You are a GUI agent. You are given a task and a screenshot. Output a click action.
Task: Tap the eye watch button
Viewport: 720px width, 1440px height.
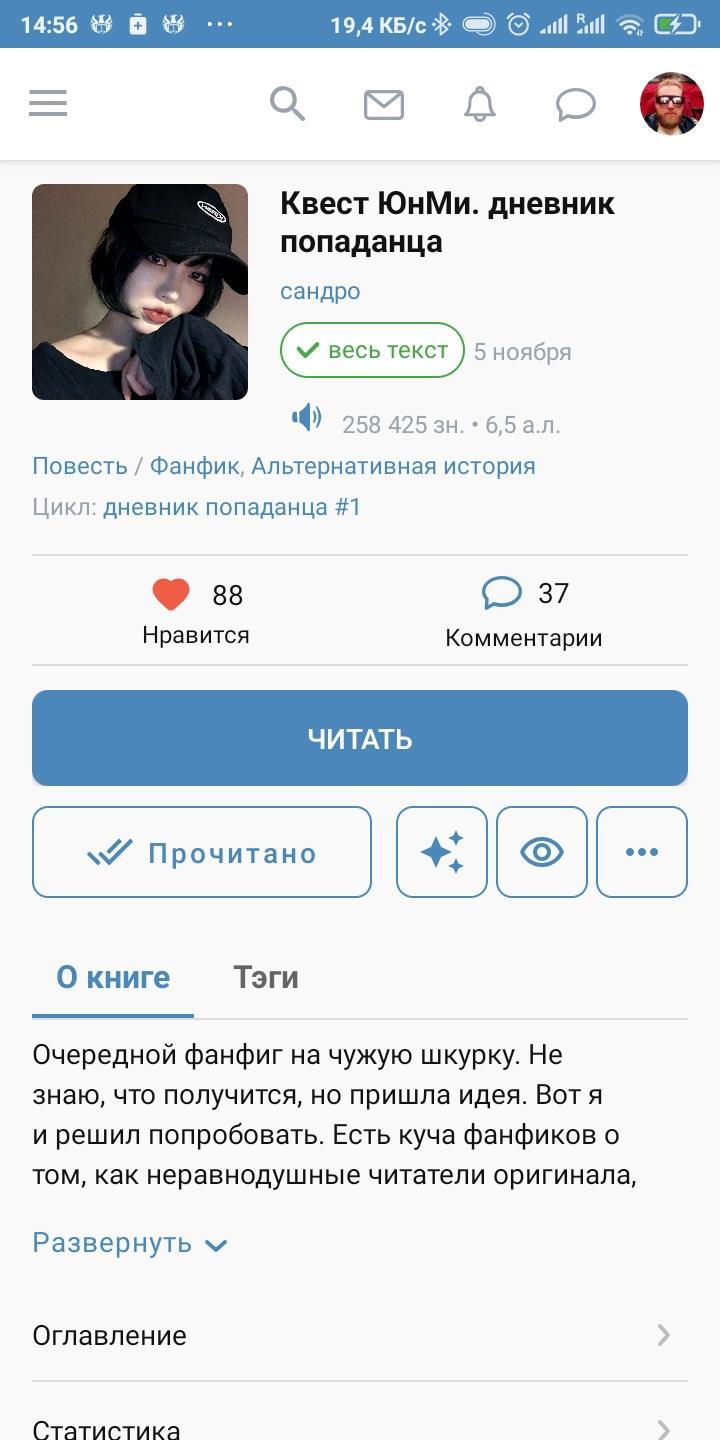tap(542, 852)
